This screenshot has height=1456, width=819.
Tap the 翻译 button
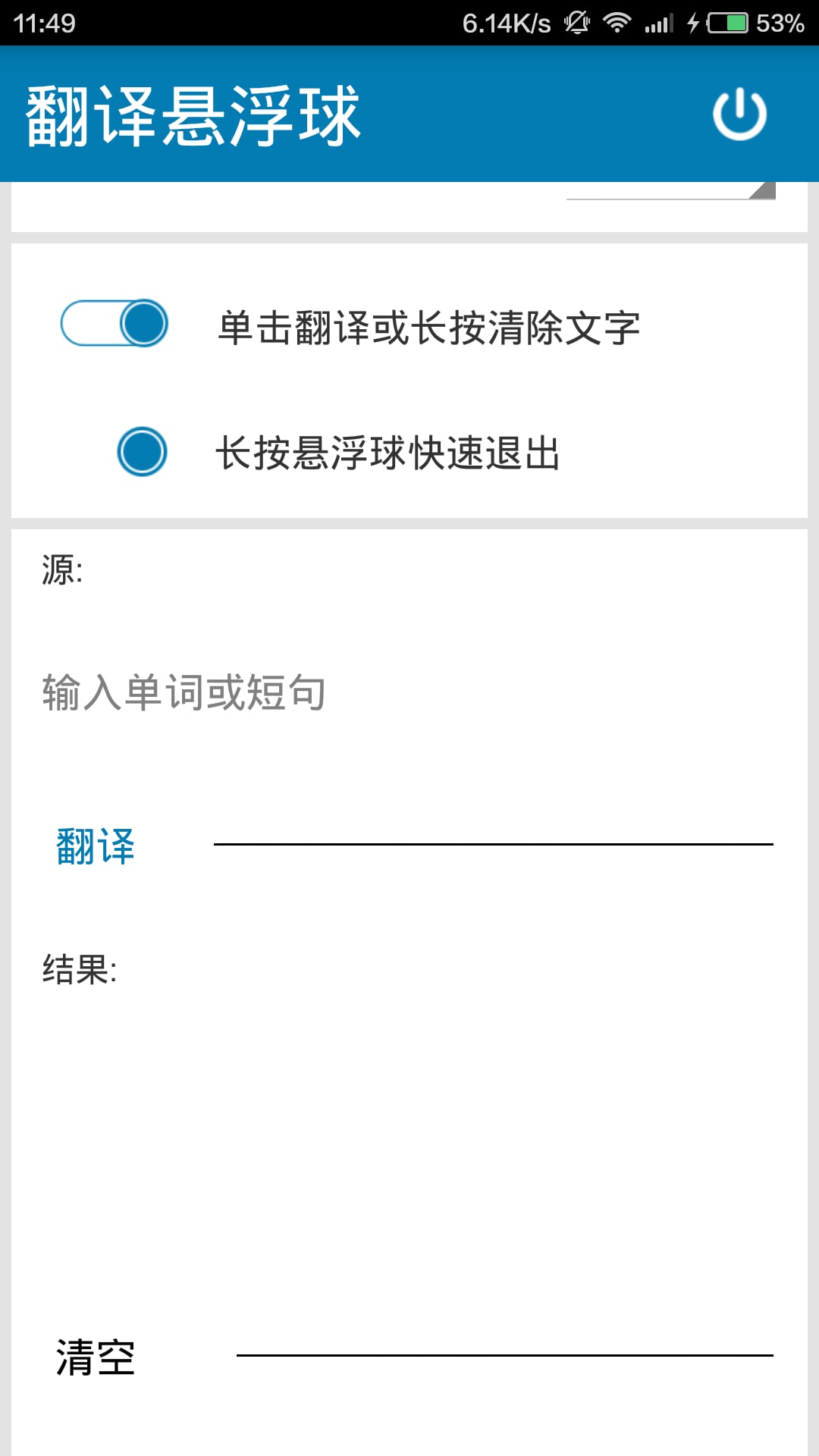(96, 846)
